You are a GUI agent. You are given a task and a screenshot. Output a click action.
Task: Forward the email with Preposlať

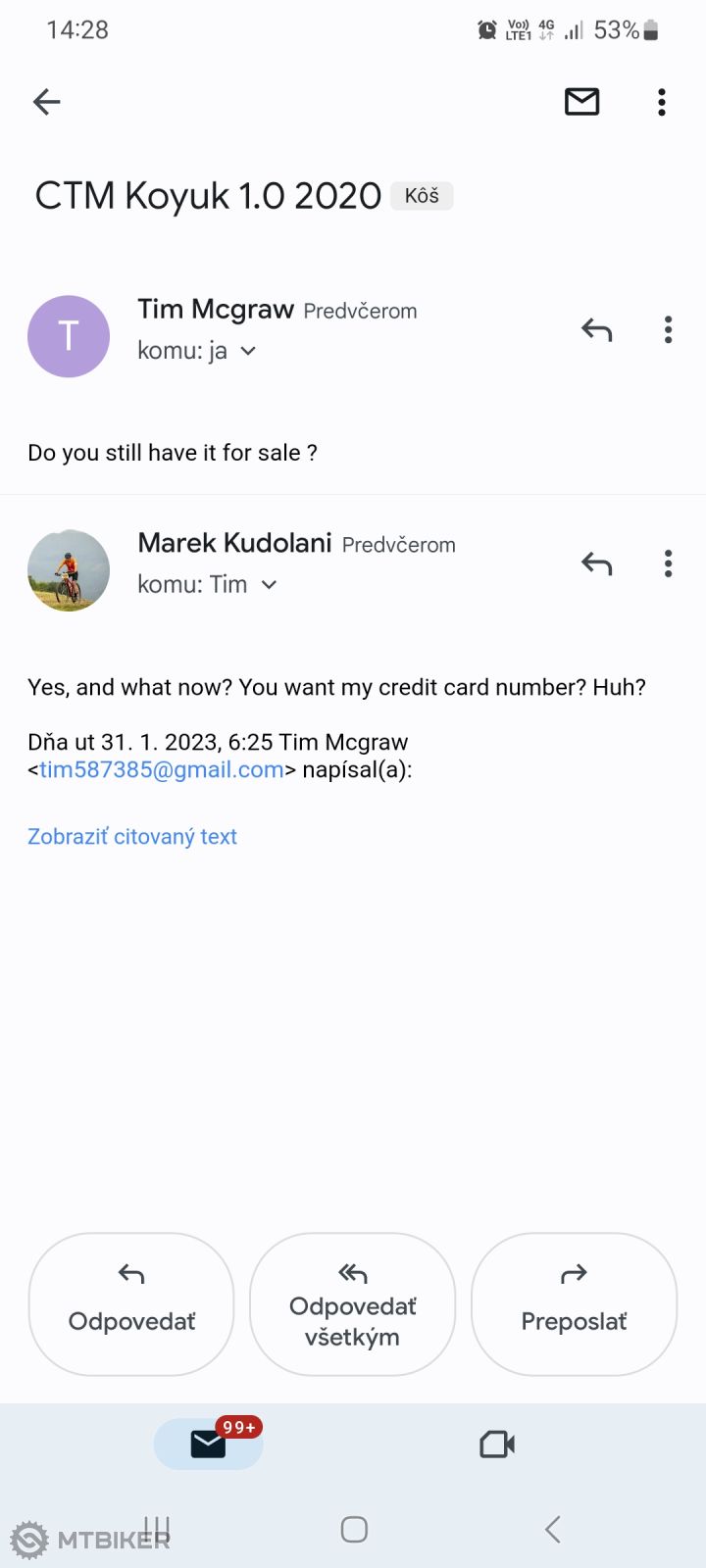click(x=574, y=1303)
